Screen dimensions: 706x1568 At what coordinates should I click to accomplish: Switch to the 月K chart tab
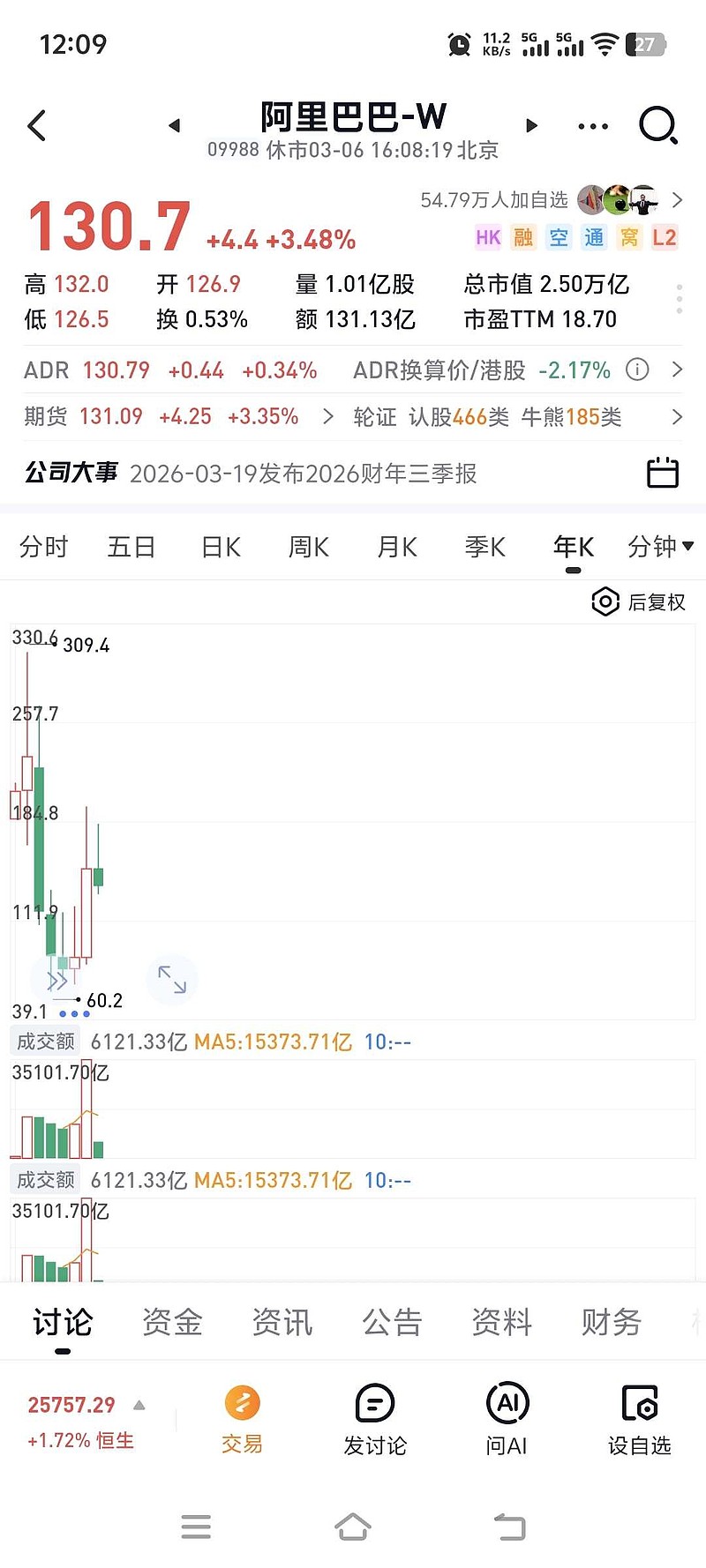tap(395, 547)
